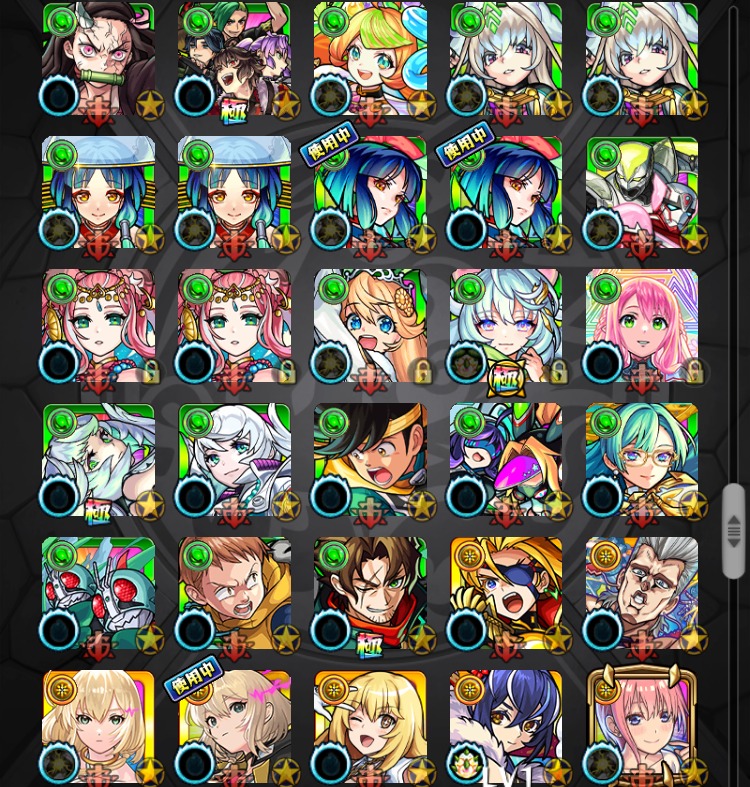Open the blonde eyepatch pirate character

click(x=506, y=594)
